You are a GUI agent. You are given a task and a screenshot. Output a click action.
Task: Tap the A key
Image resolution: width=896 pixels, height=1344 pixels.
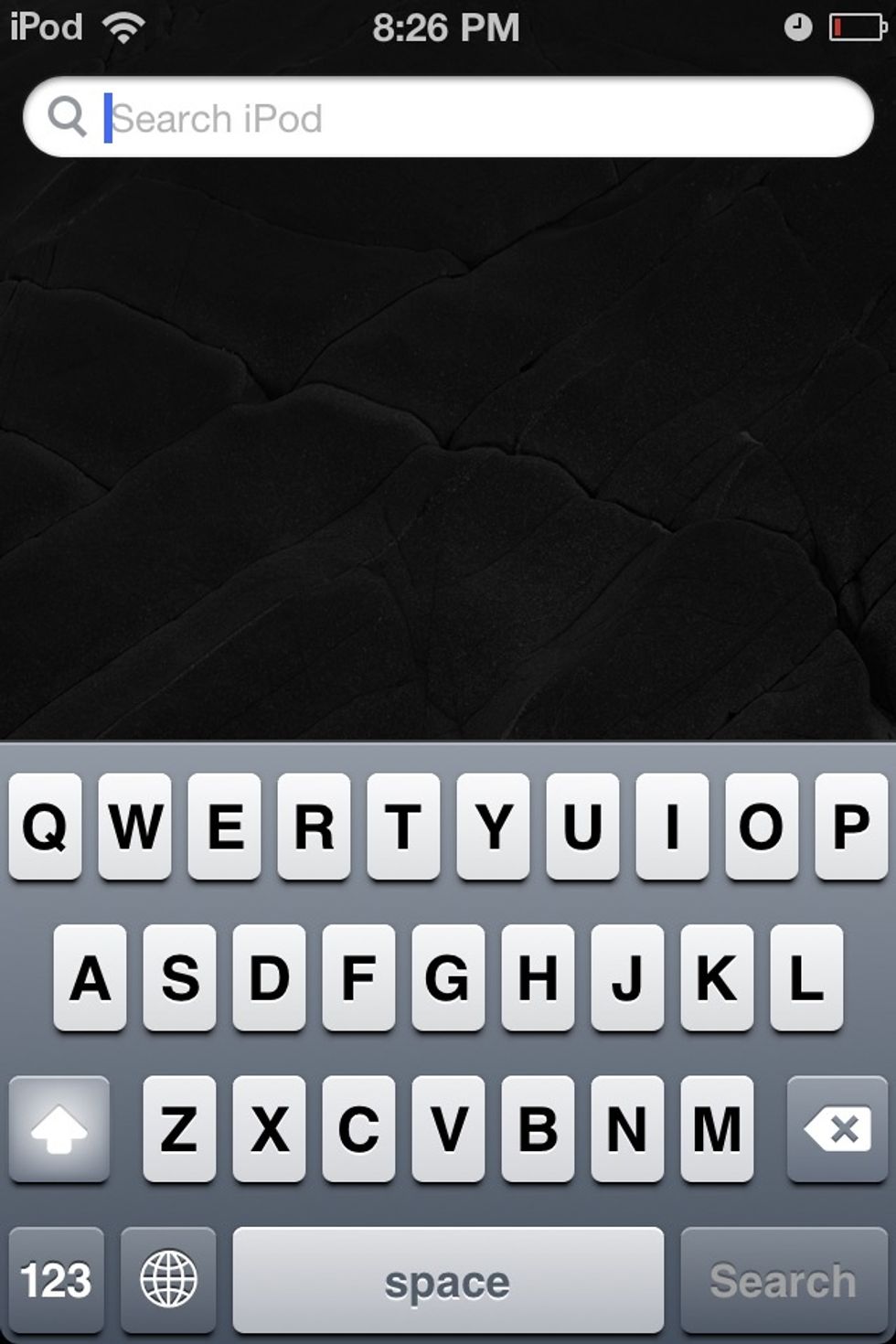click(90, 980)
